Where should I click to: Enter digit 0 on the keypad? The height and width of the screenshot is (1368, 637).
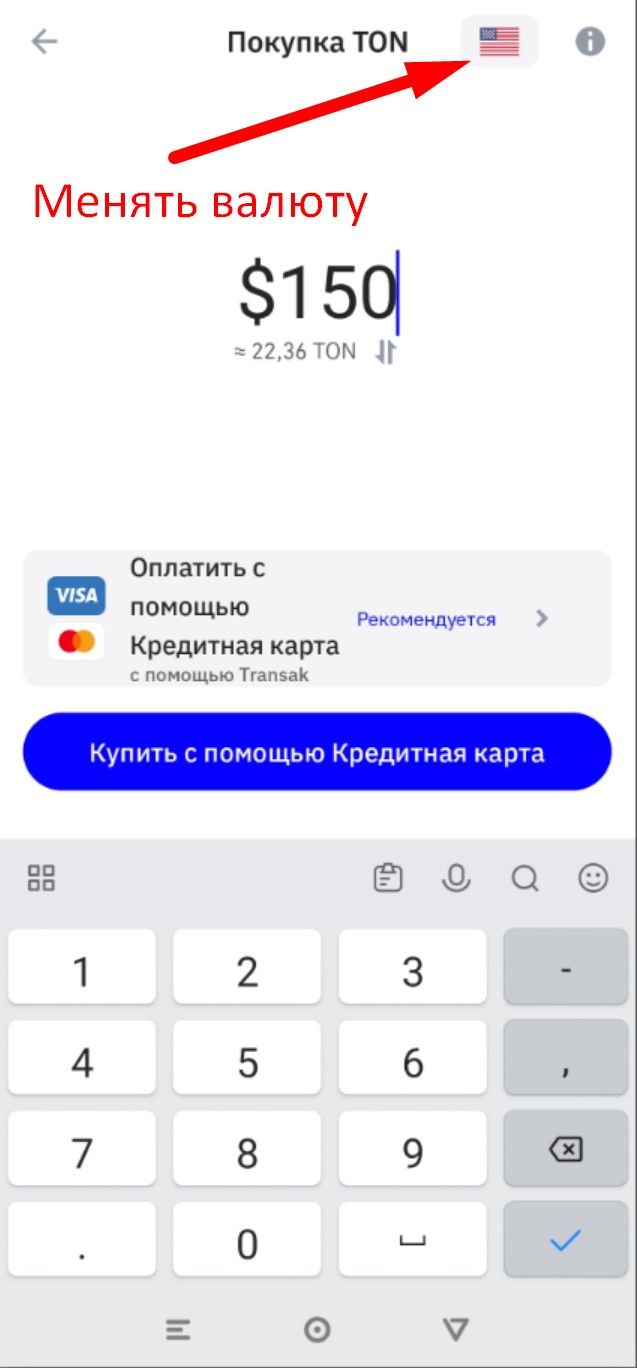pyautogui.click(x=247, y=1243)
